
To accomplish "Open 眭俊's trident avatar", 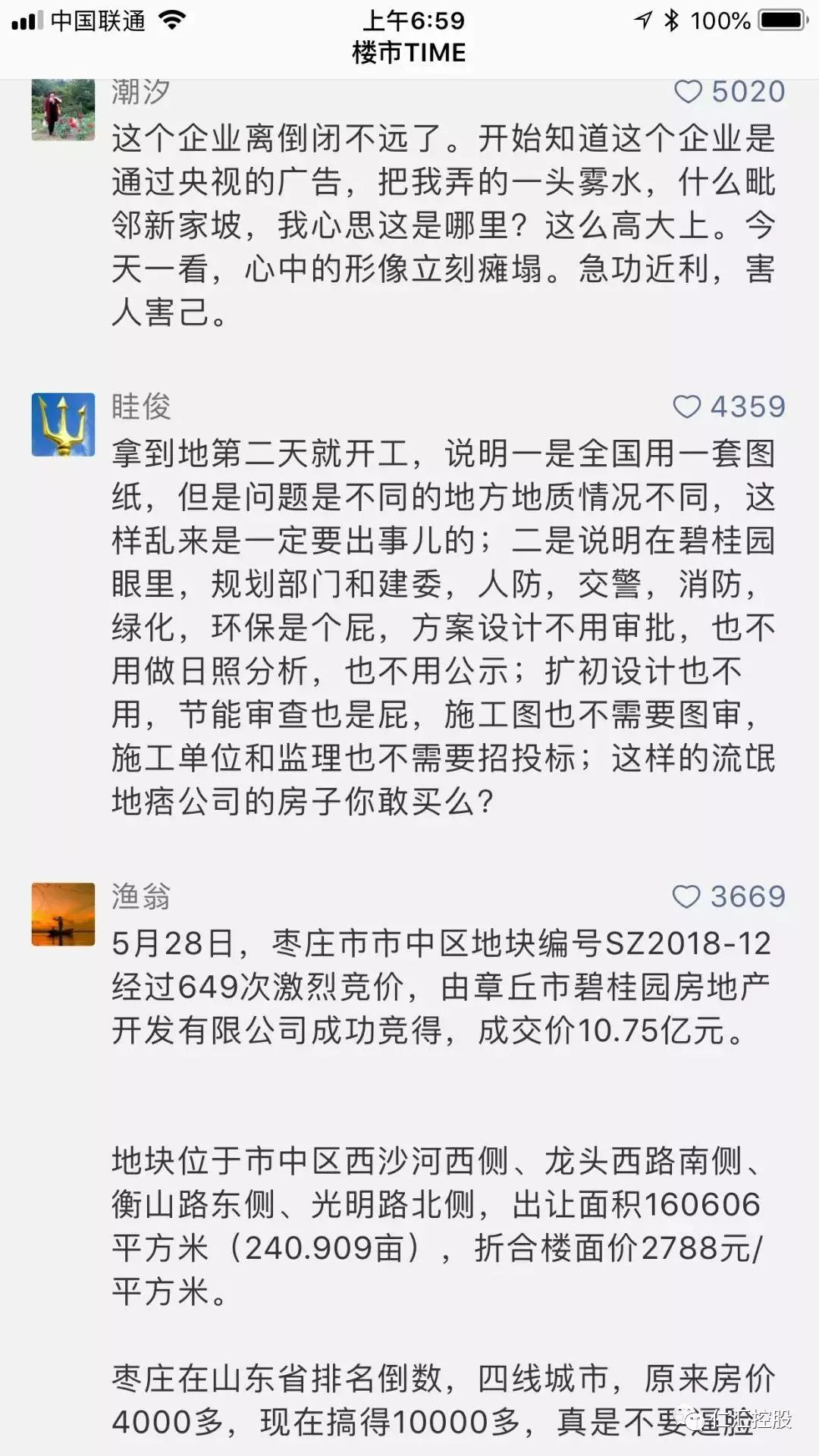I will 63,425.
